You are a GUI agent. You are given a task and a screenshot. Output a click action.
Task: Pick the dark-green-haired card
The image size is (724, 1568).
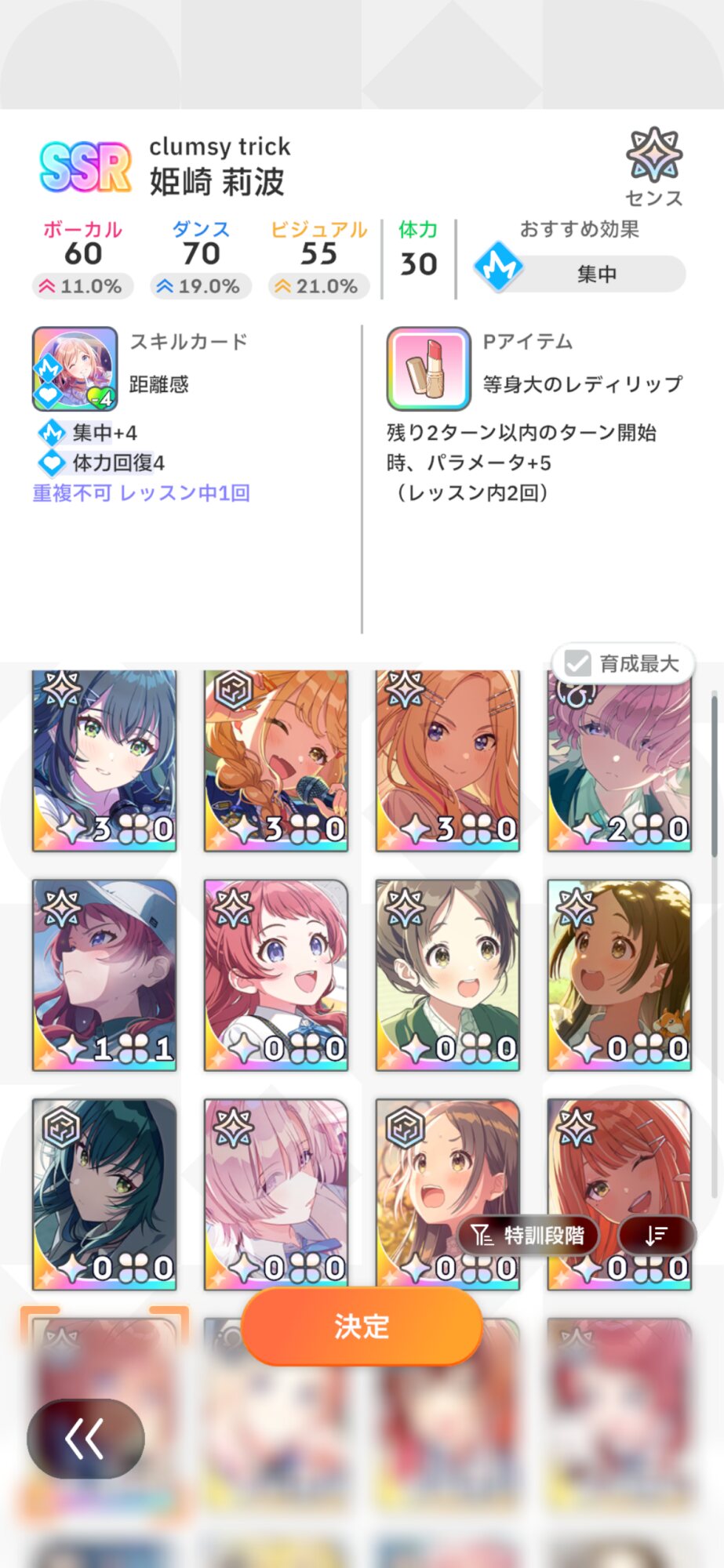(104, 1194)
